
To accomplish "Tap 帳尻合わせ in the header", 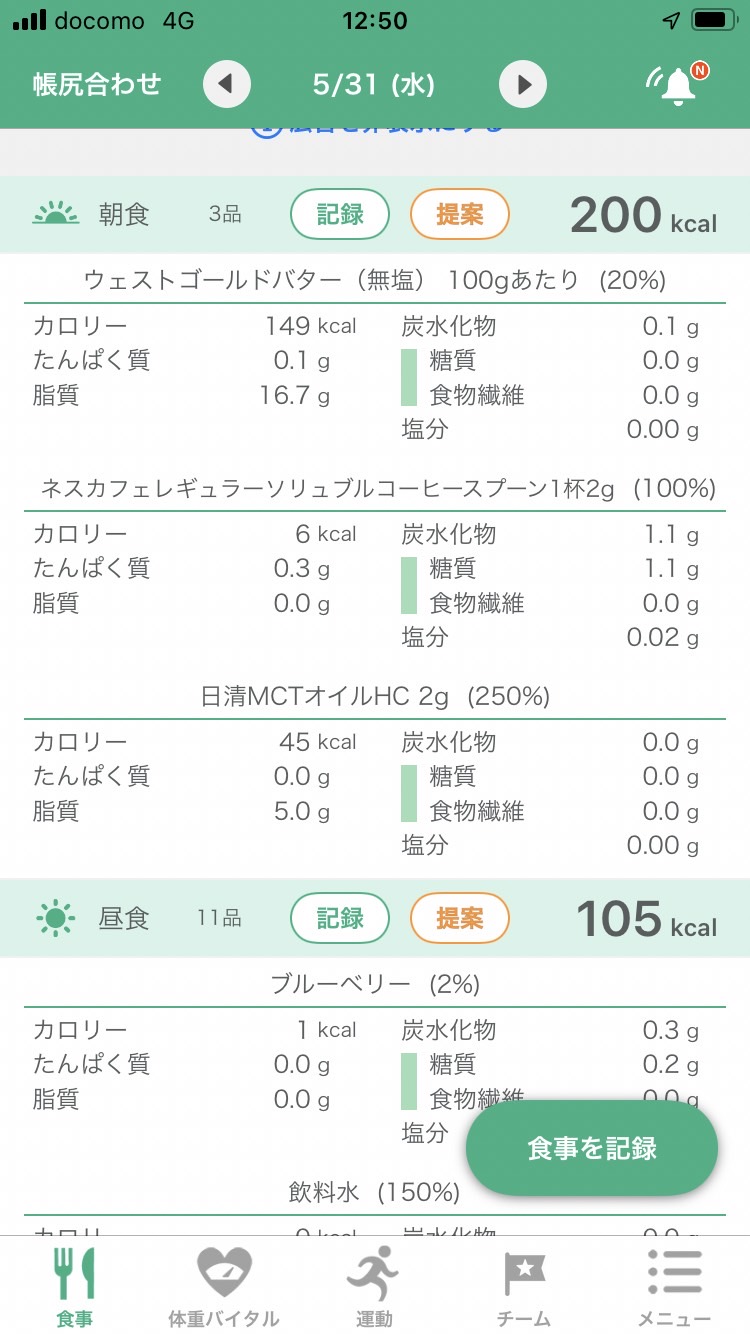I will point(97,84).
